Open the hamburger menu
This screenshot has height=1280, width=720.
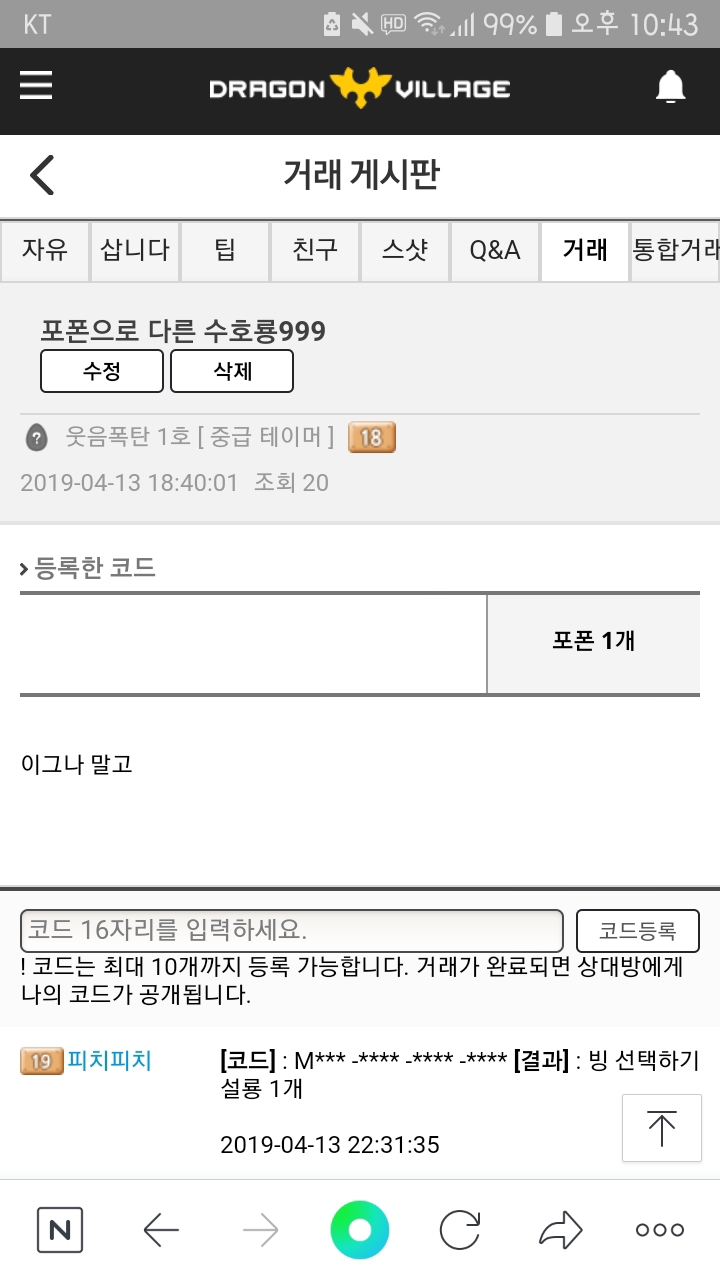[36, 86]
